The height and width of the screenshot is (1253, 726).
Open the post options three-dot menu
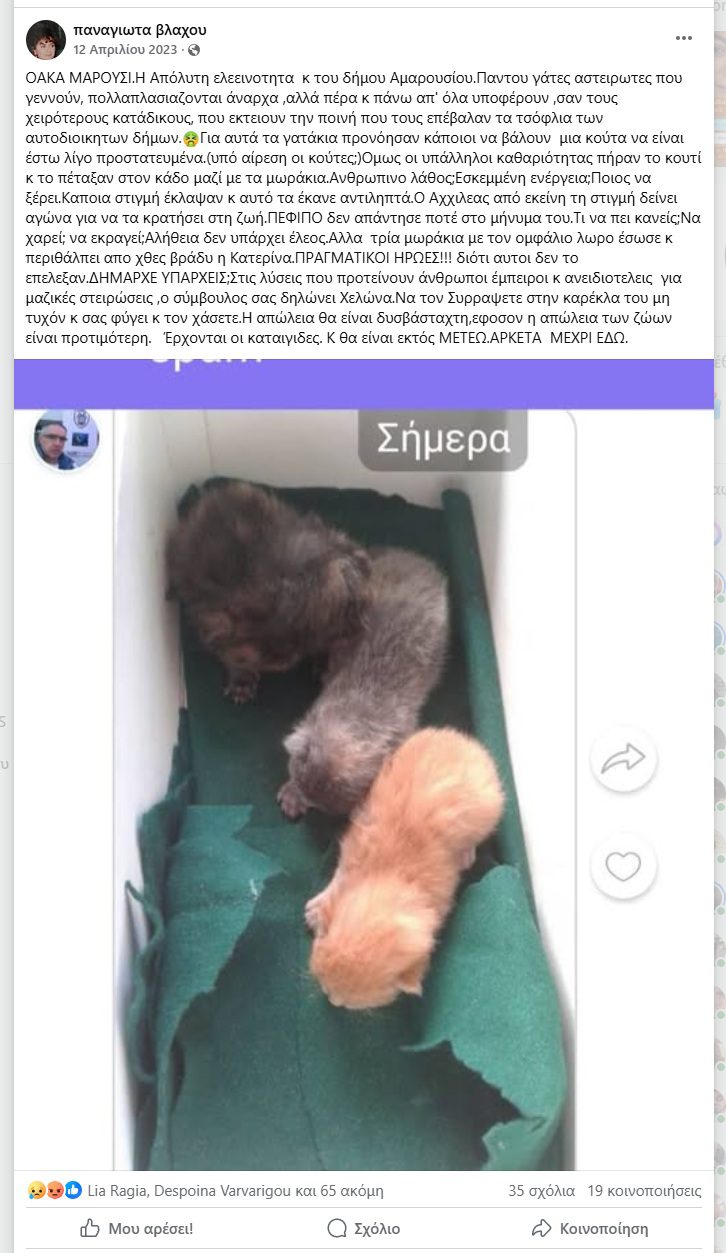684,38
